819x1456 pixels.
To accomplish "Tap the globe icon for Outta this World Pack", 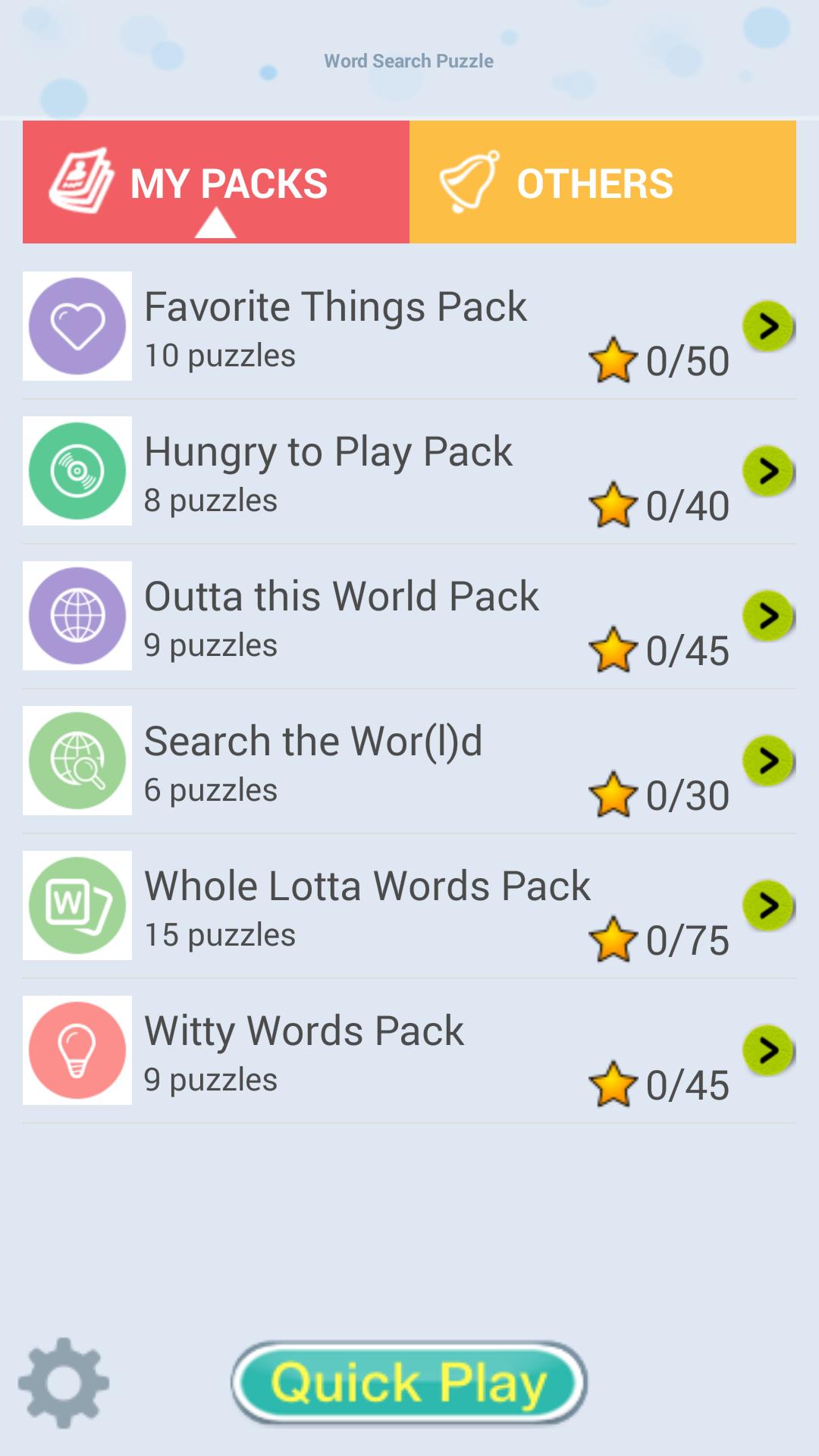I will coord(77,616).
